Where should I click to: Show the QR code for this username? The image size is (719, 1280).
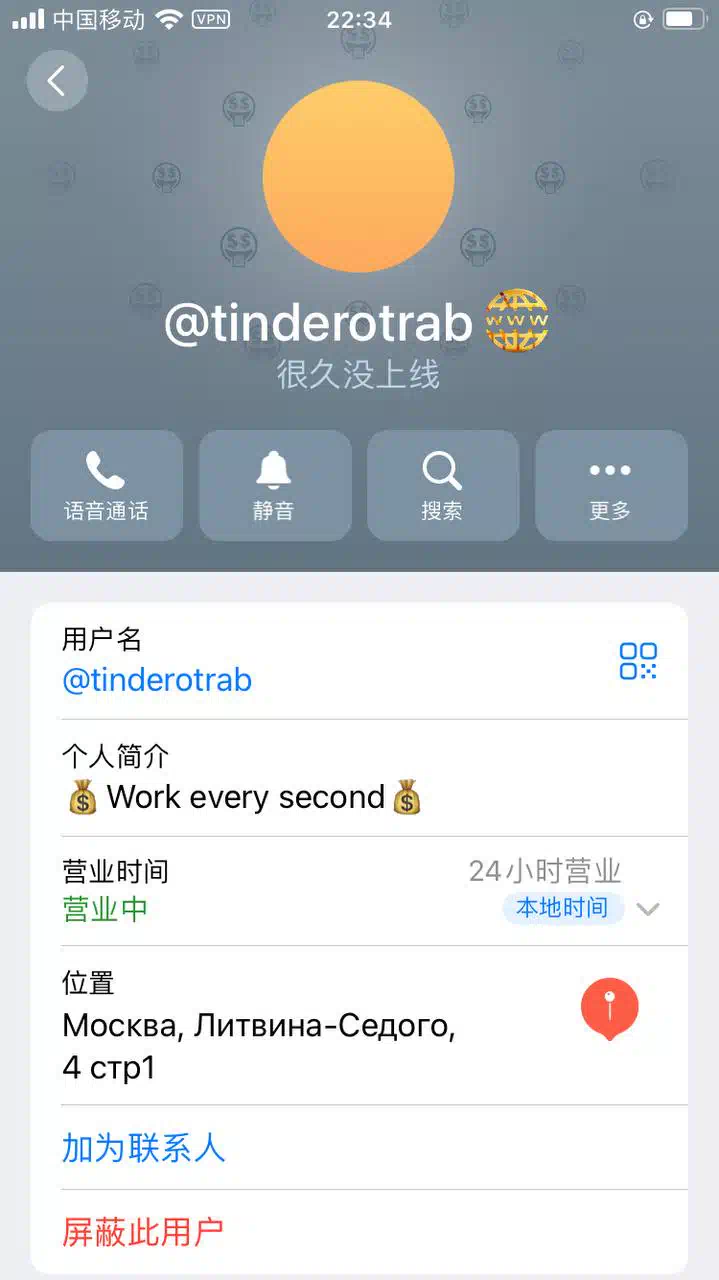(x=638, y=661)
